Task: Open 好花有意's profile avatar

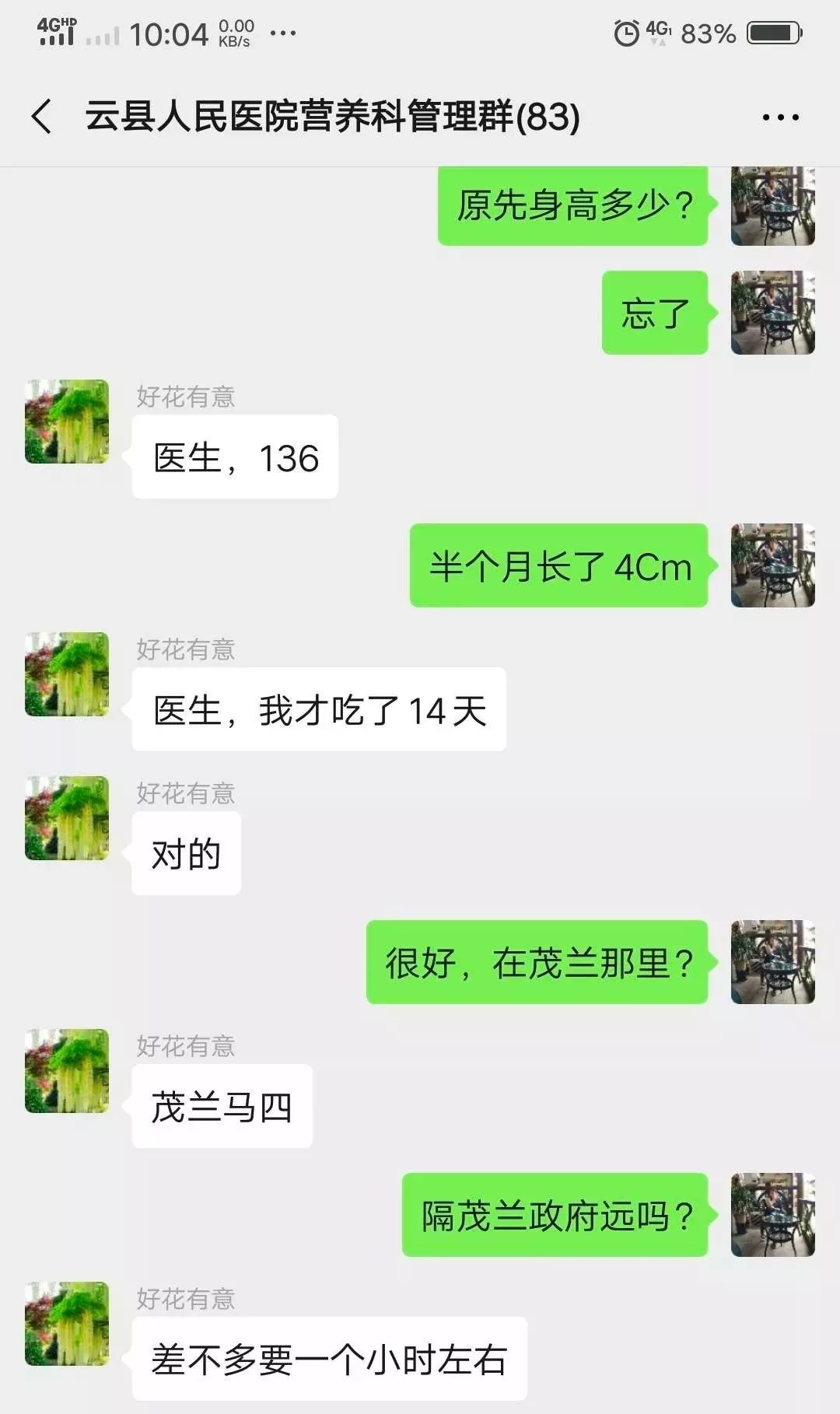Action: 66,422
